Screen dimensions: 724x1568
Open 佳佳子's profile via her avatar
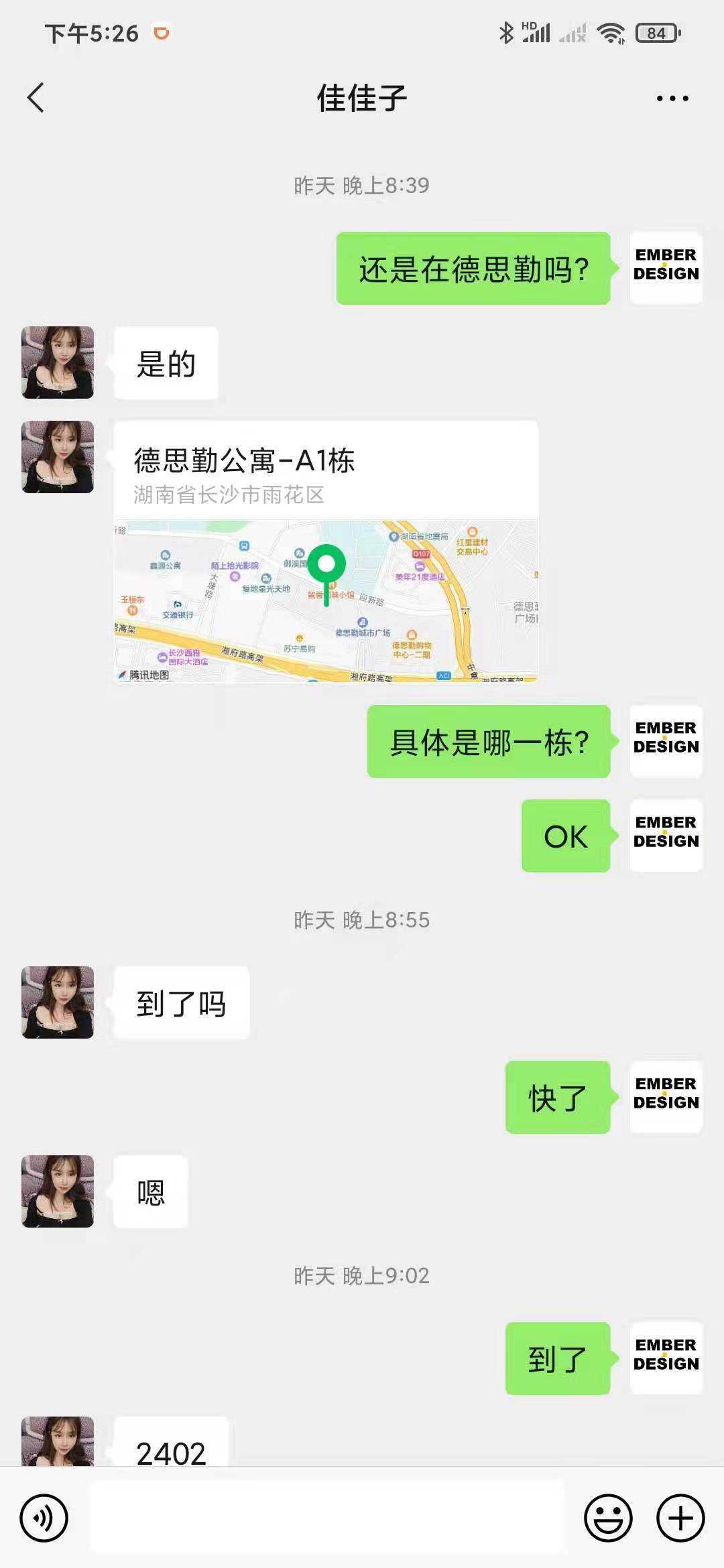coord(59,362)
